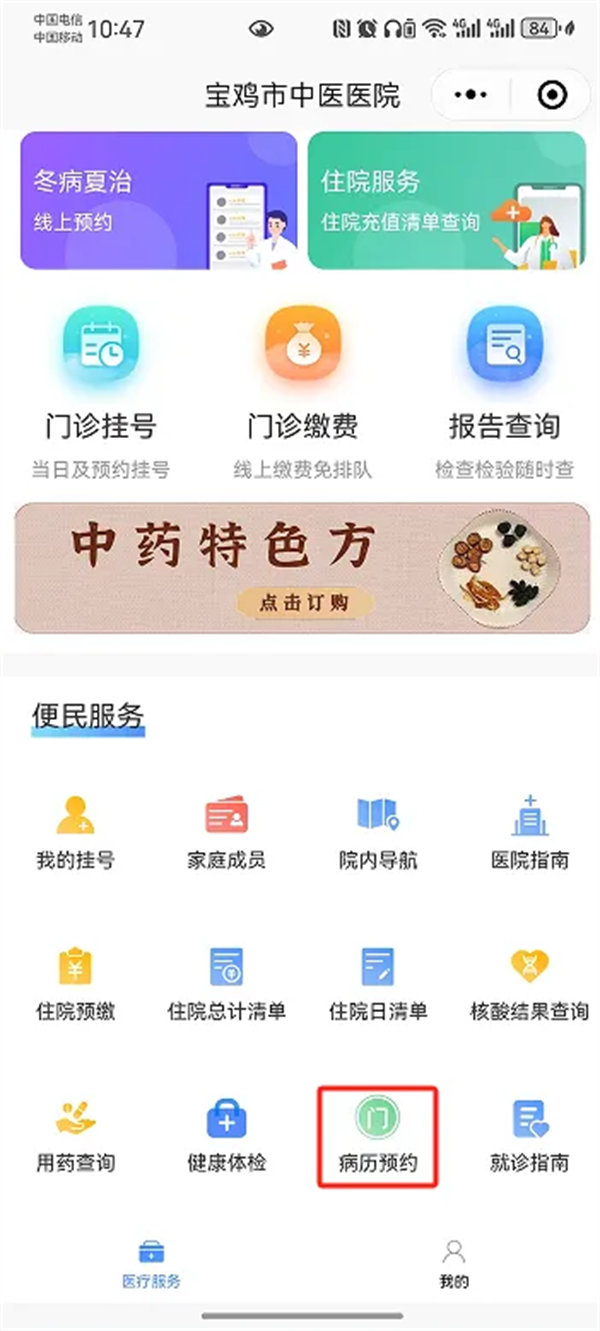Open 报告查询 report lookup

[504, 390]
